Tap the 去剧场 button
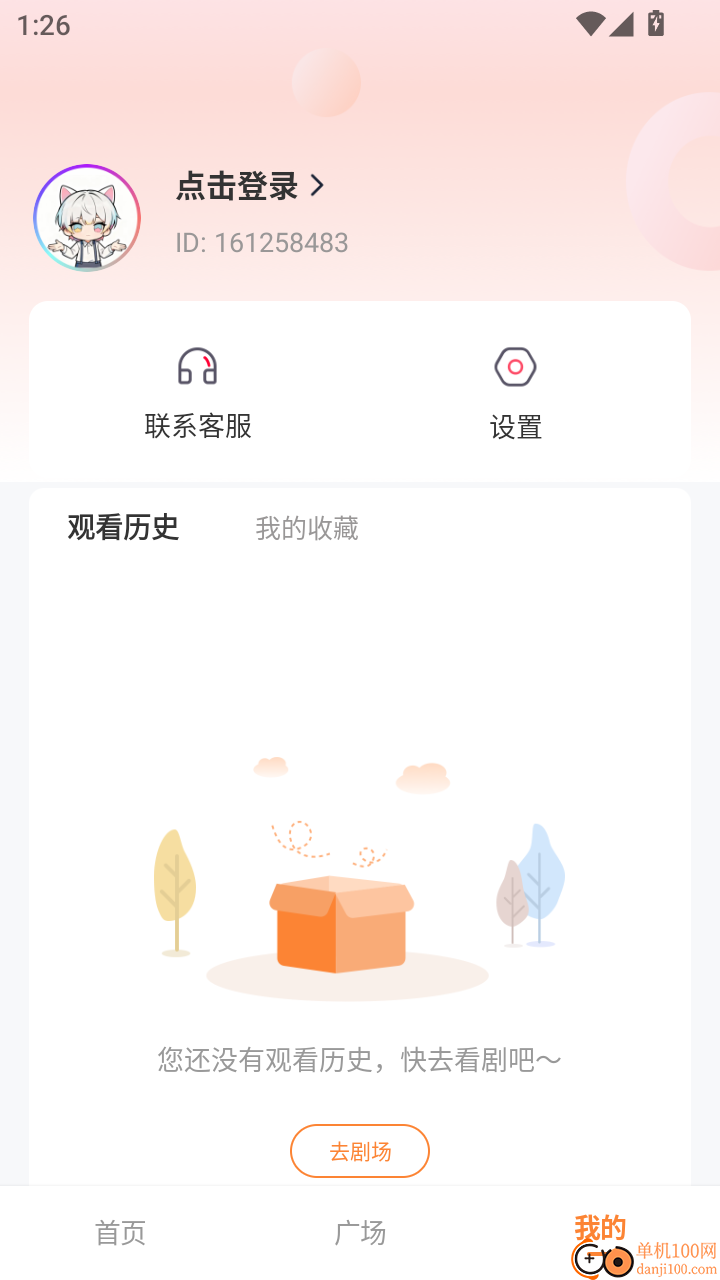This screenshot has width=720, height=1280. 360,1151
